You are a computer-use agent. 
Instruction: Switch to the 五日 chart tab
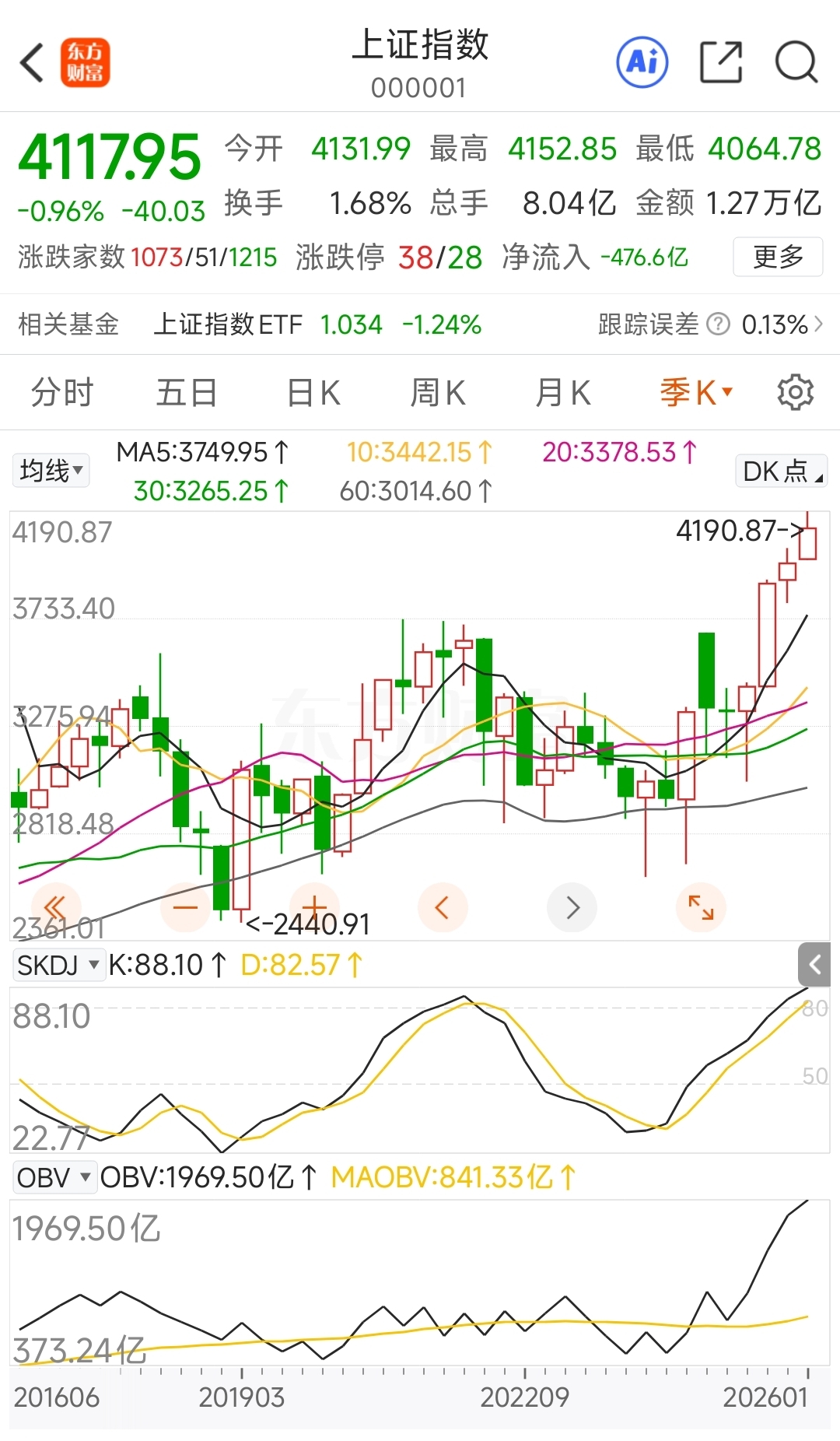tap(187, 392)
